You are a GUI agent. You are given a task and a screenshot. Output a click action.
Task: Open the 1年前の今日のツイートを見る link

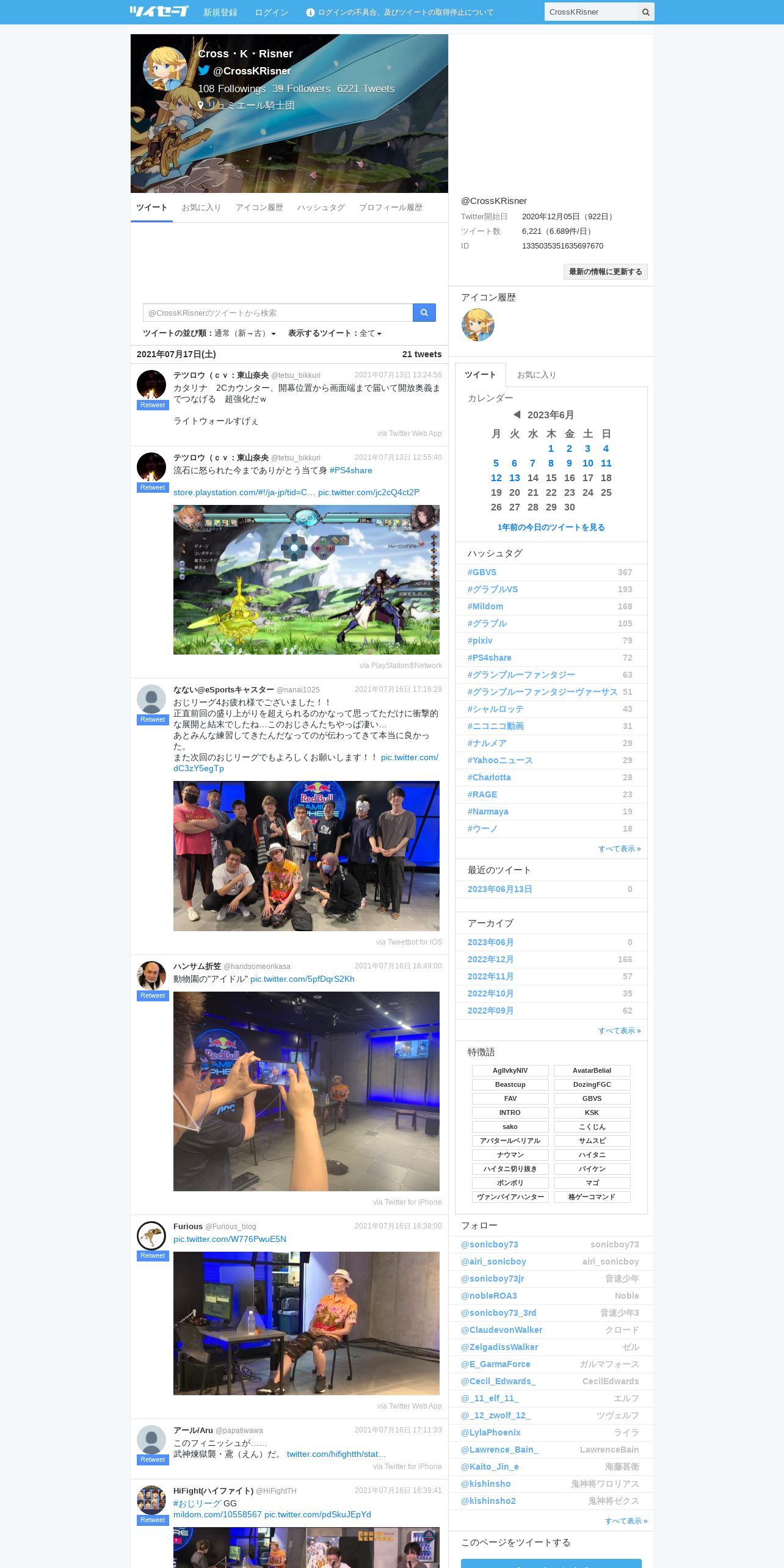pyautogui.click(x=551, y=528)
